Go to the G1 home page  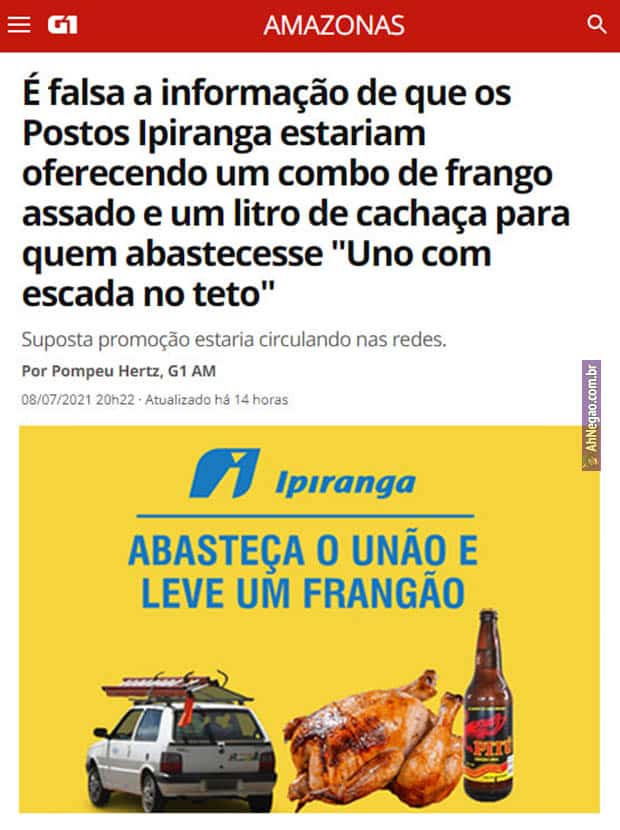[62, 25]
